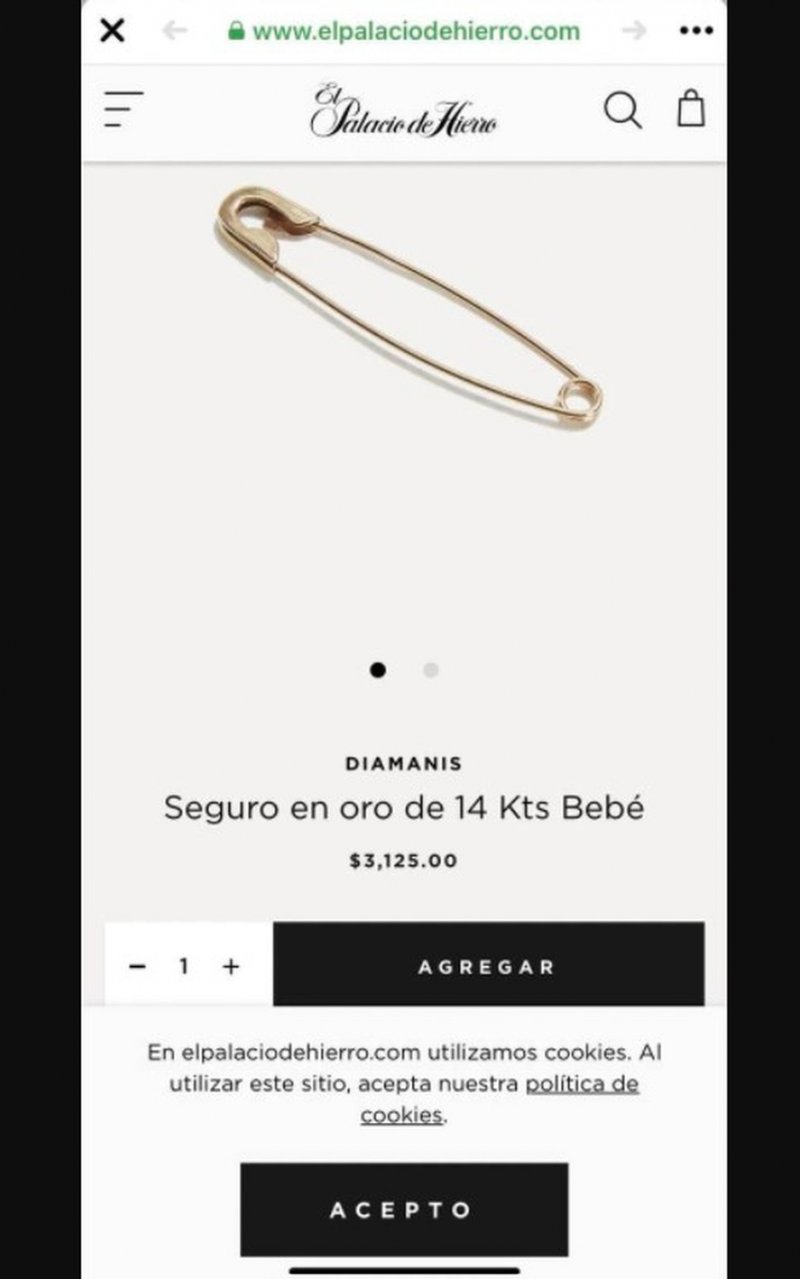
Task: Decrease quantity with minus button
Action: point(138,966)
